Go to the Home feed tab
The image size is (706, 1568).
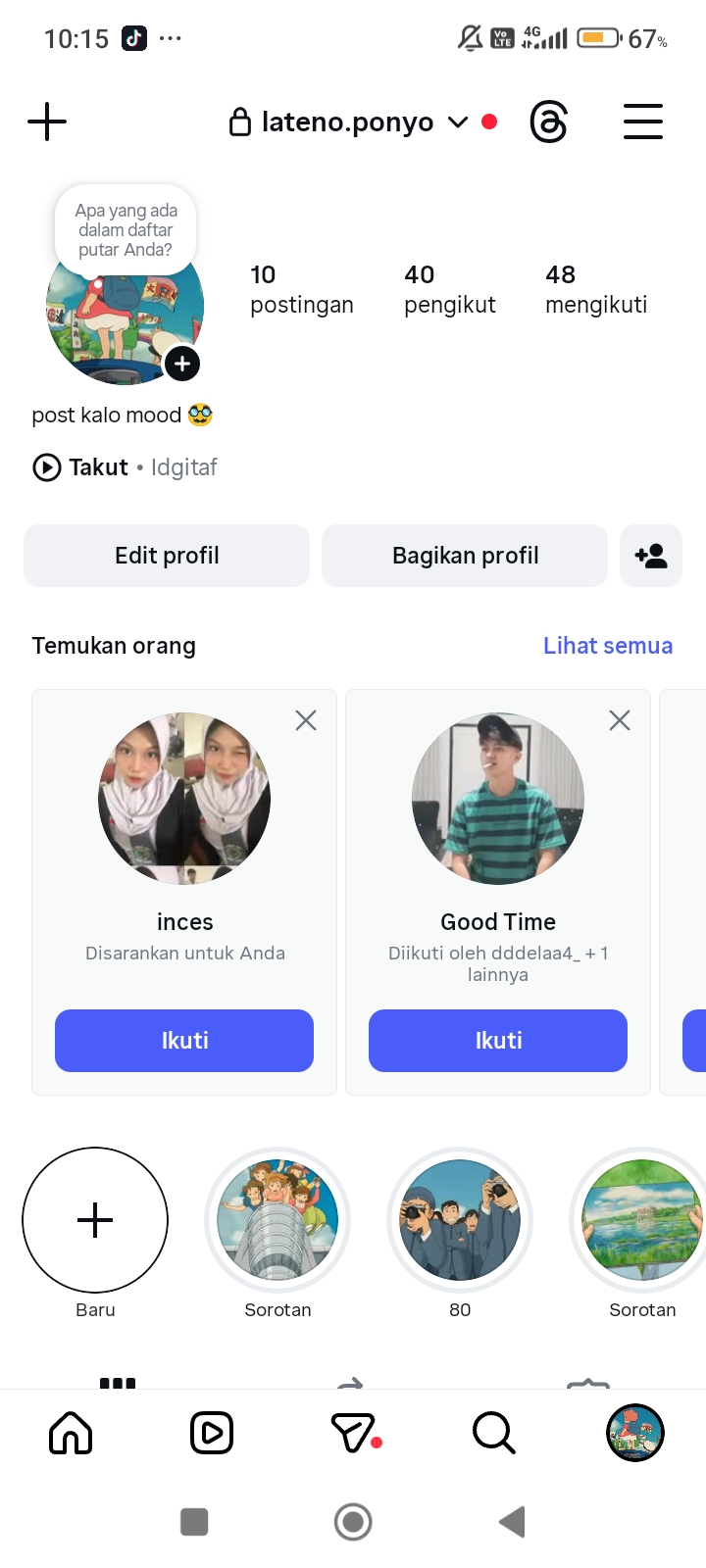click(x=71, y=1434)
